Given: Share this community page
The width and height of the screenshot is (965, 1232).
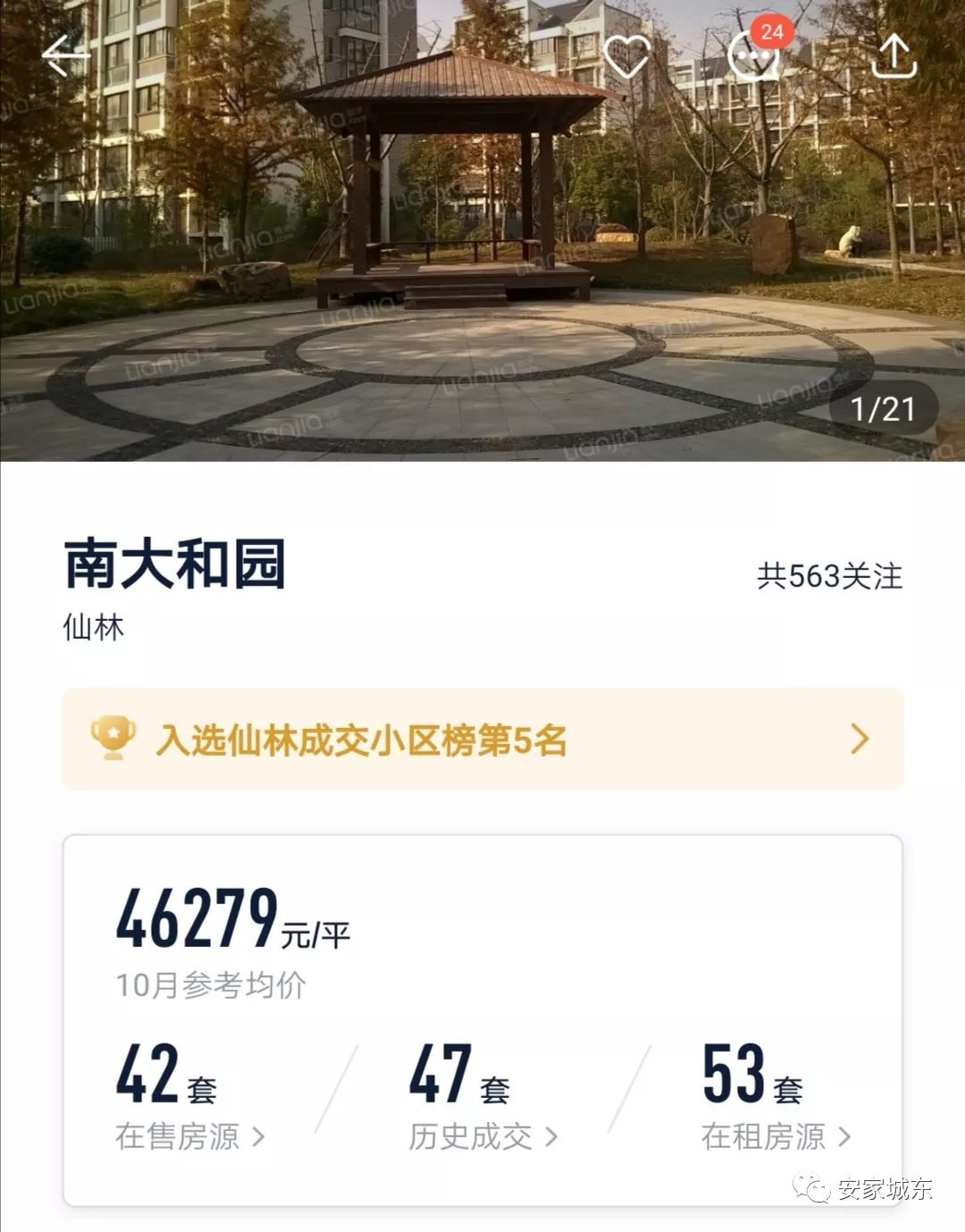Looking at the screenshot, I should click(893, 55).
